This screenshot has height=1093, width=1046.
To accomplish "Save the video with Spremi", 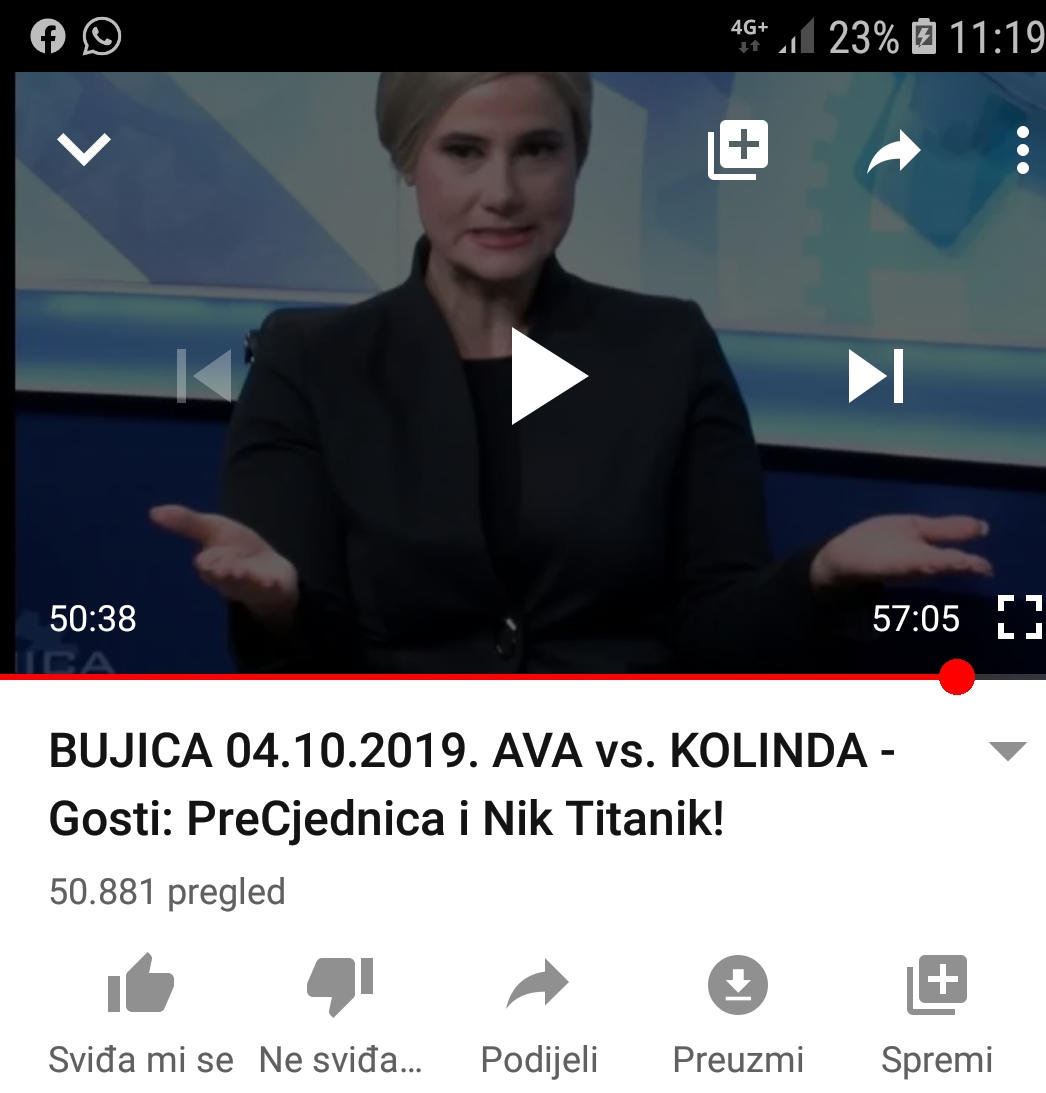I will point(936,985).
